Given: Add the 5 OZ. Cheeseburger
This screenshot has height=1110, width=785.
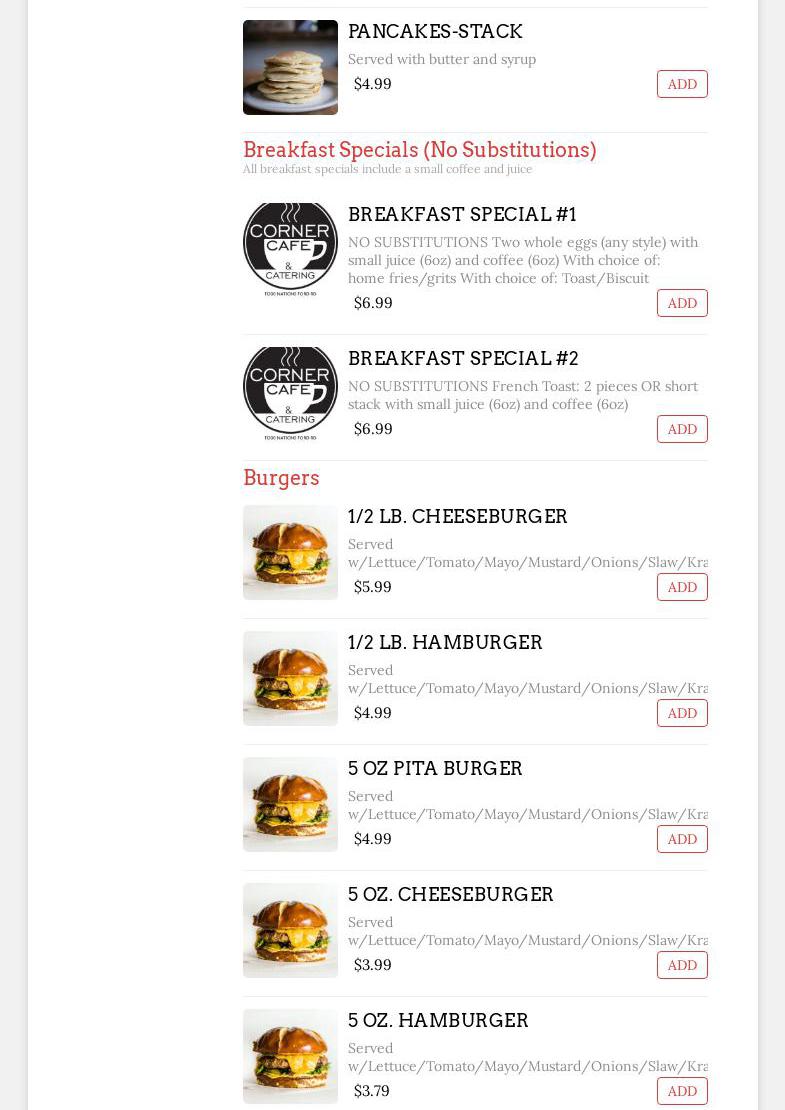Looking at the screenshot, I should click(x=682, y=965).
